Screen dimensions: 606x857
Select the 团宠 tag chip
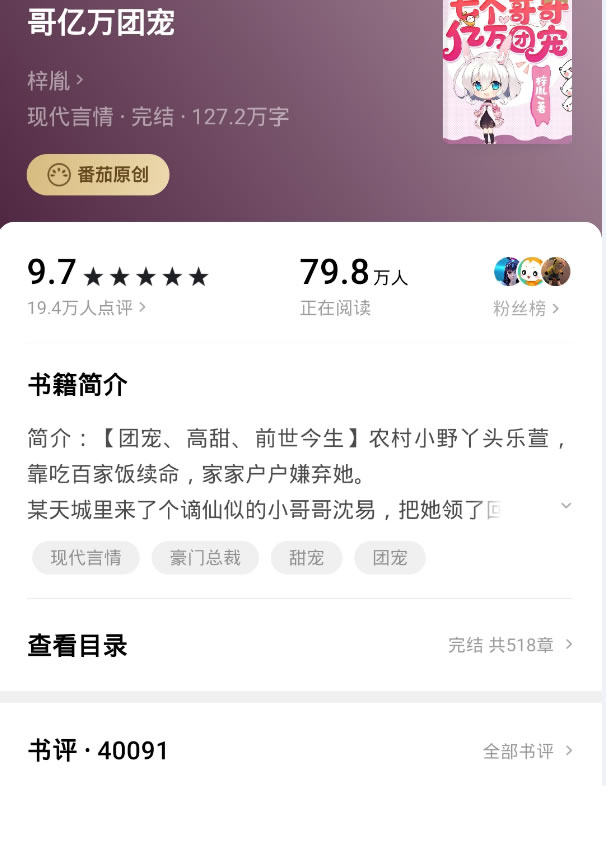(389, 558)
